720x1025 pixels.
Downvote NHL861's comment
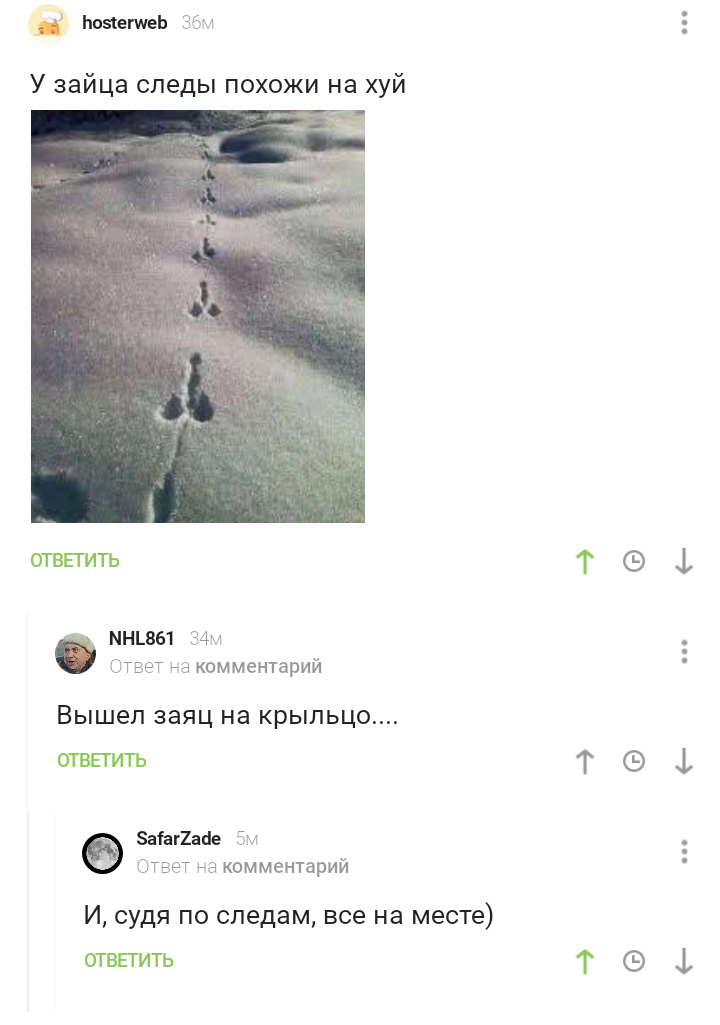(684, 762)
